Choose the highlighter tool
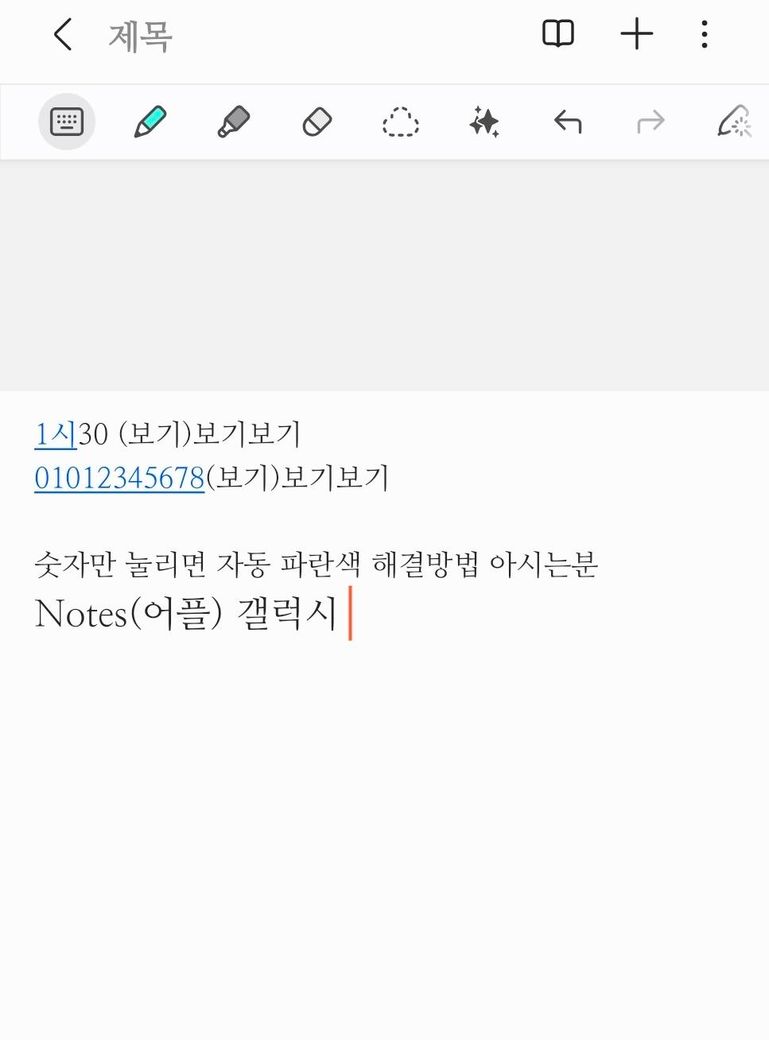 [x=233, y=122]
